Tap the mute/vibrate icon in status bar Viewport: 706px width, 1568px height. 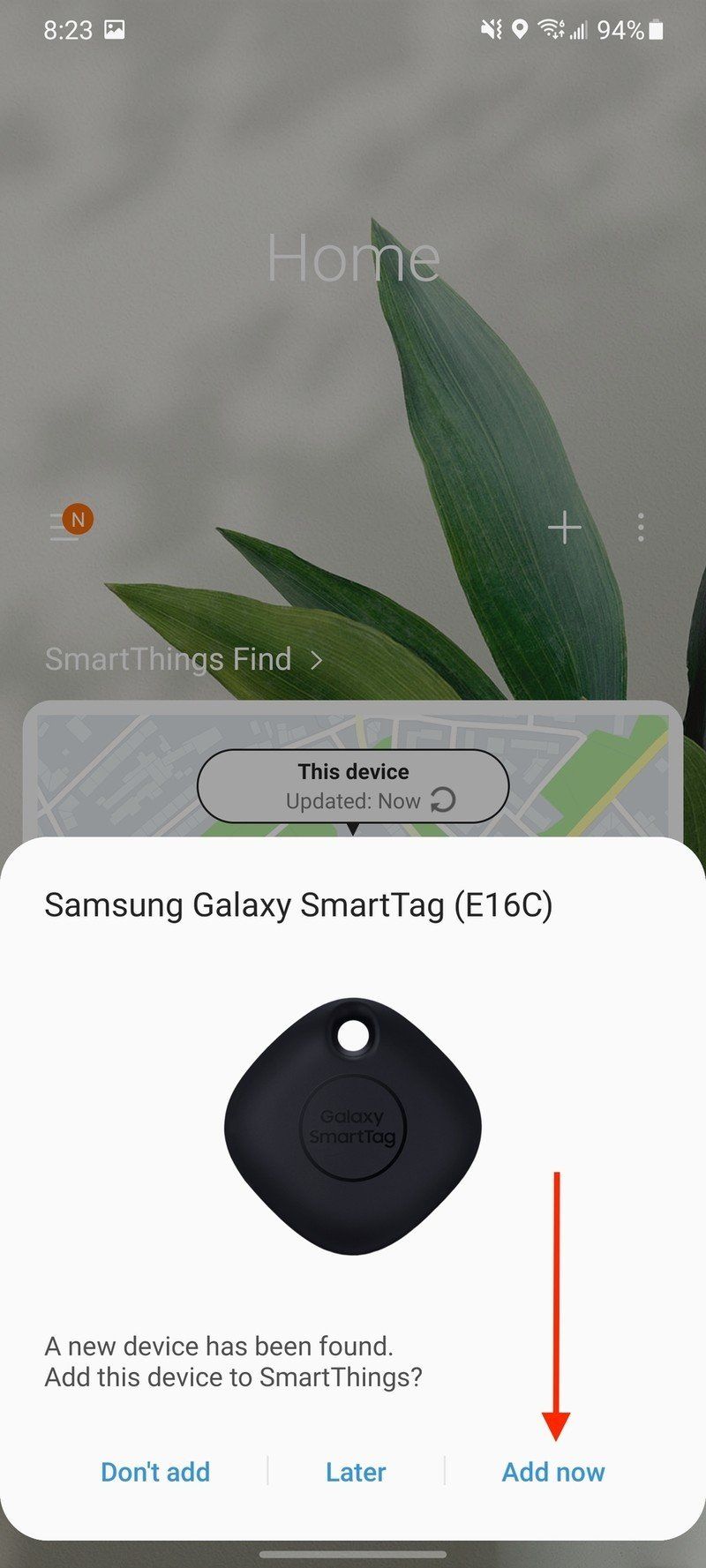tap(491, 29)
